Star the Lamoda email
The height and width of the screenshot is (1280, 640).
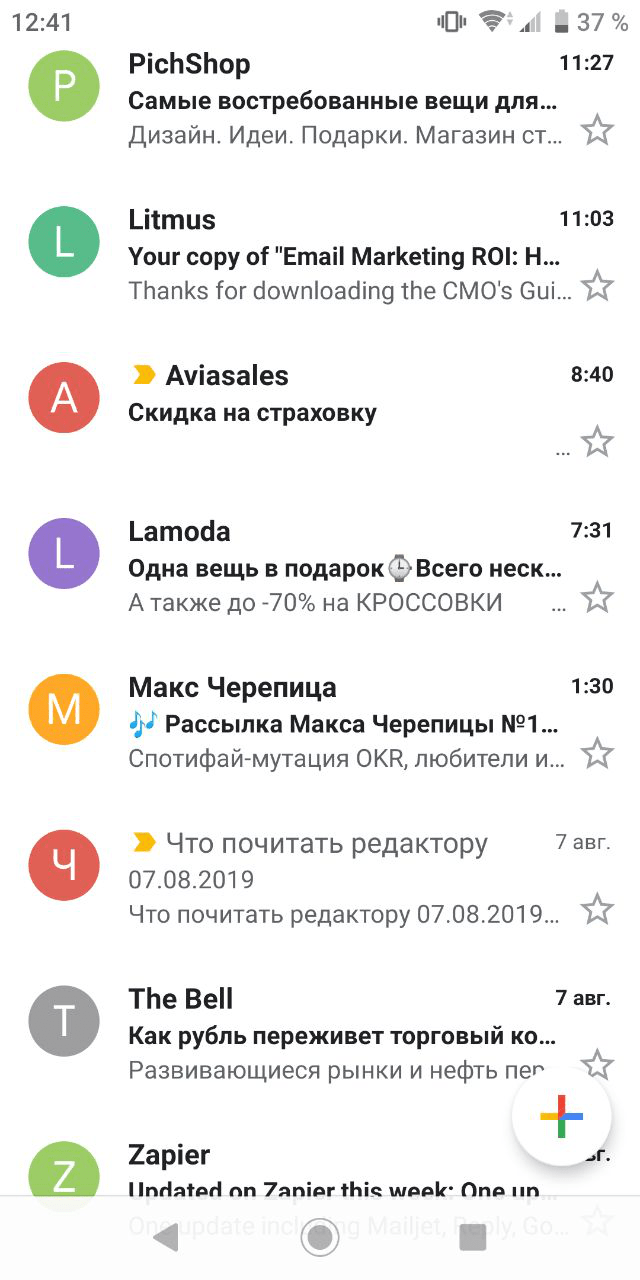tap(597, 597)
